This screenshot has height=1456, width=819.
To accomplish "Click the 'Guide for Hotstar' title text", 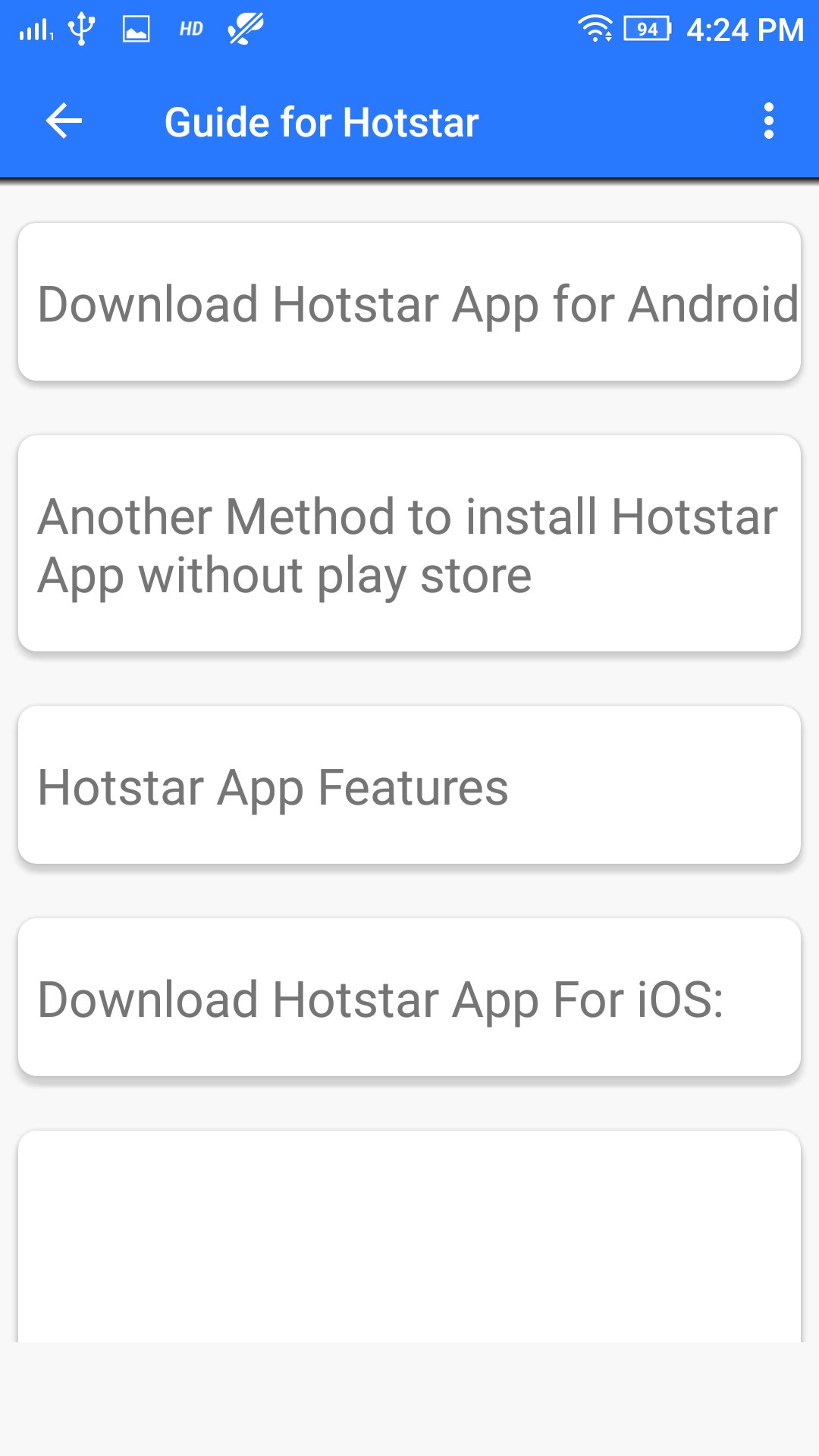I will pyautogui.click(x=321, y=121).
